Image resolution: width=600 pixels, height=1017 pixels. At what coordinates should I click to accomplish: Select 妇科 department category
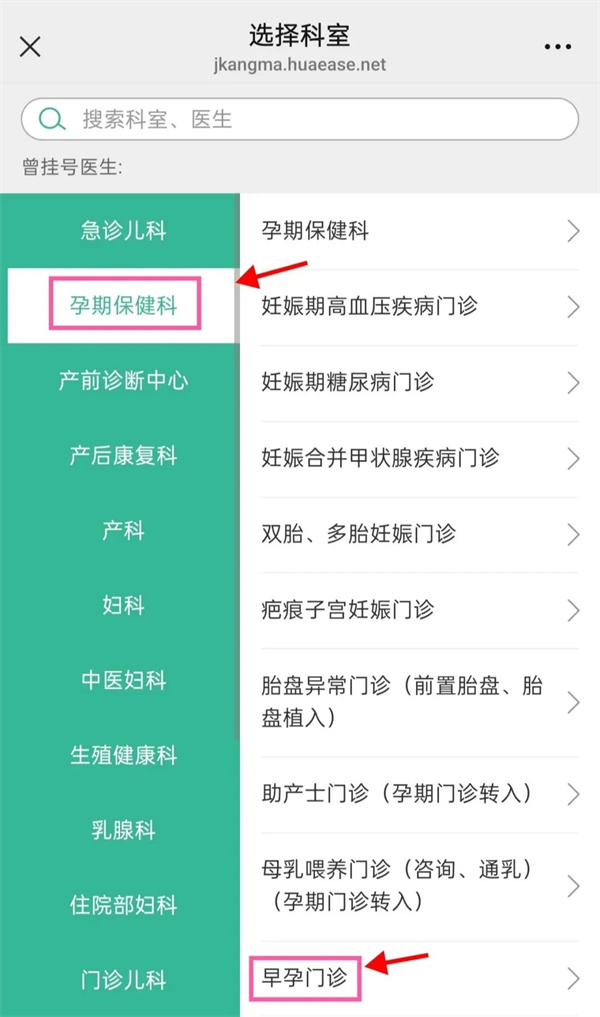(x=123, y=606)
